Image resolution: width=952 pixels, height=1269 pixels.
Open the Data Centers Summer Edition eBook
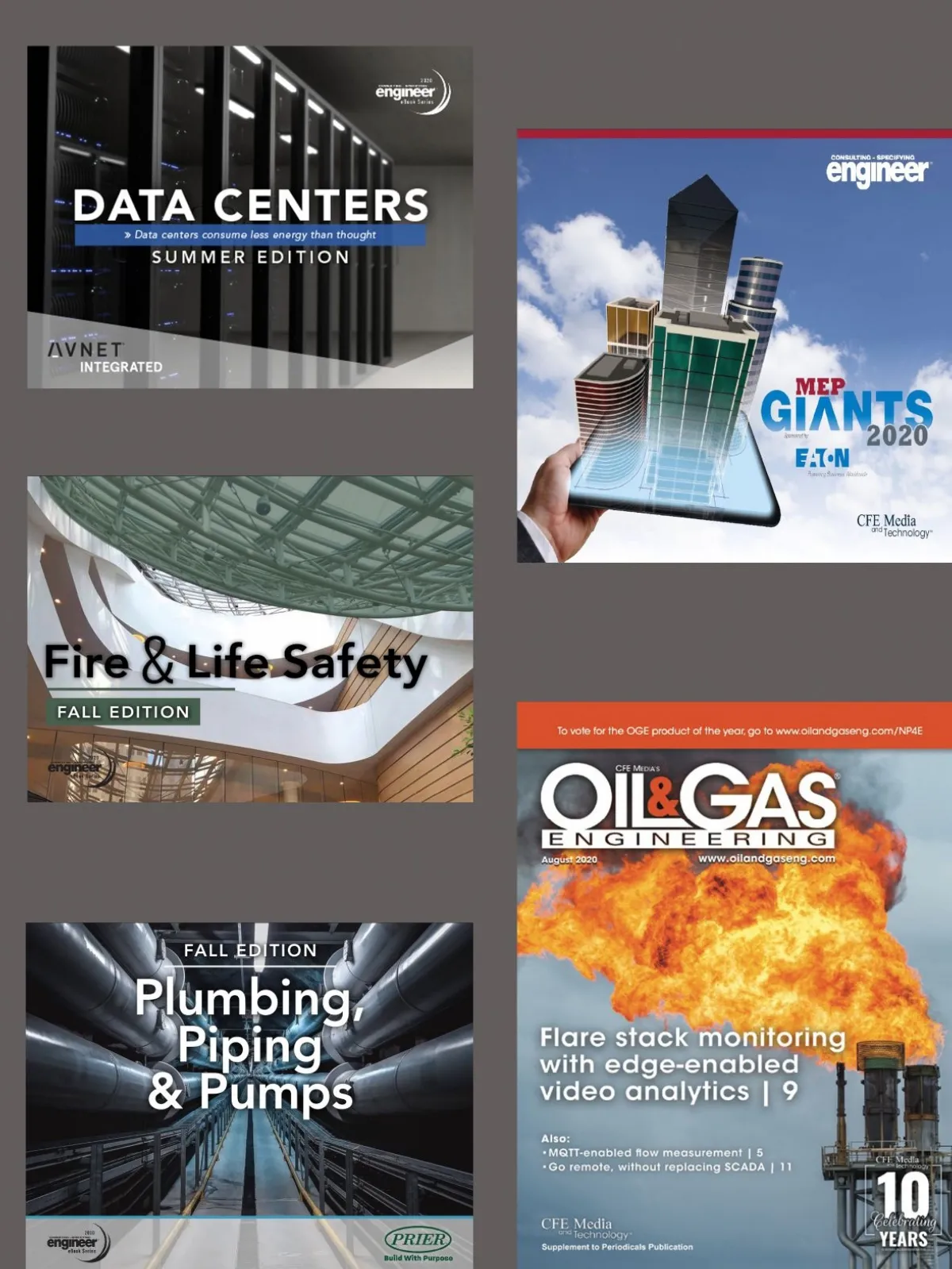click(250, 217)
